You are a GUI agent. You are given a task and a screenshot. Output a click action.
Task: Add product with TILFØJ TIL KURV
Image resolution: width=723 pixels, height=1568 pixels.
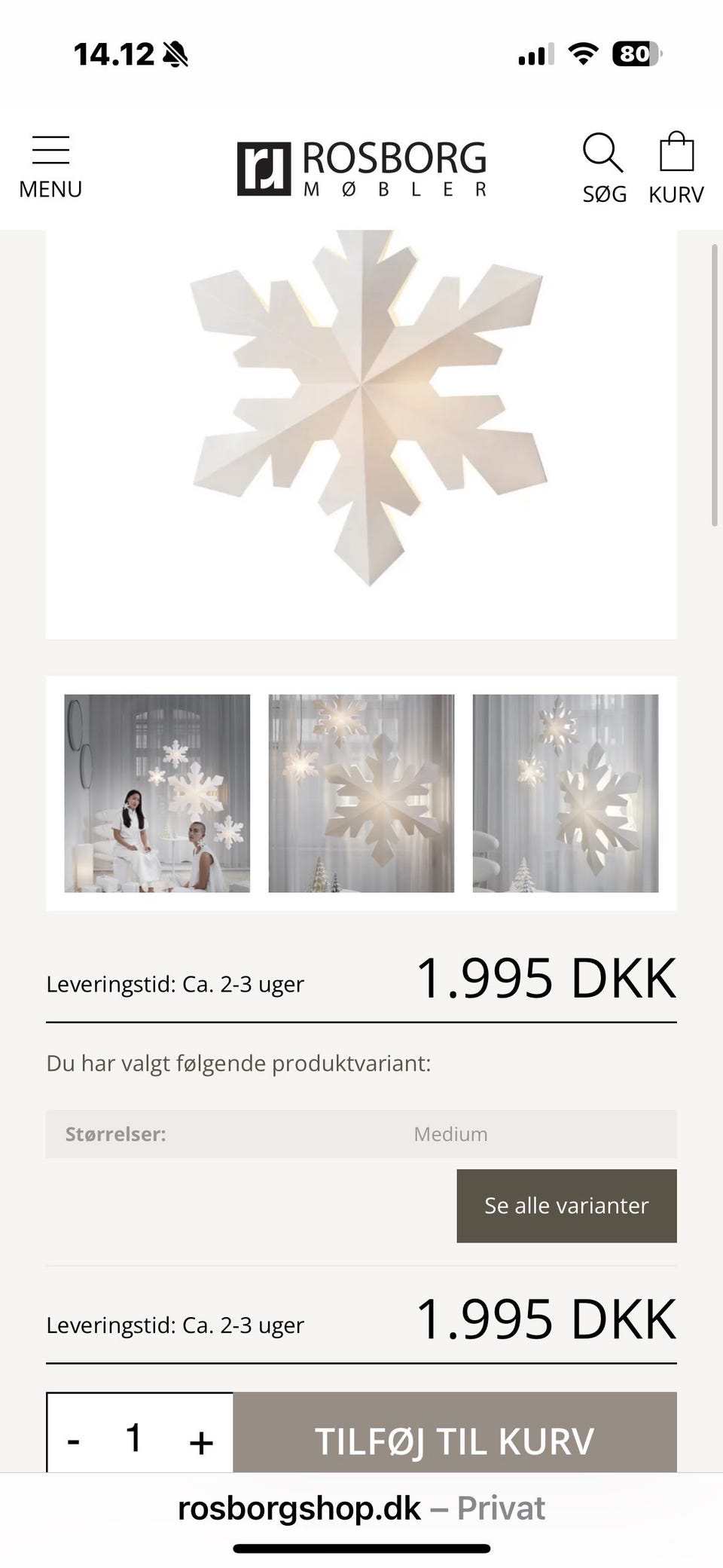(x=454, y=1440)
